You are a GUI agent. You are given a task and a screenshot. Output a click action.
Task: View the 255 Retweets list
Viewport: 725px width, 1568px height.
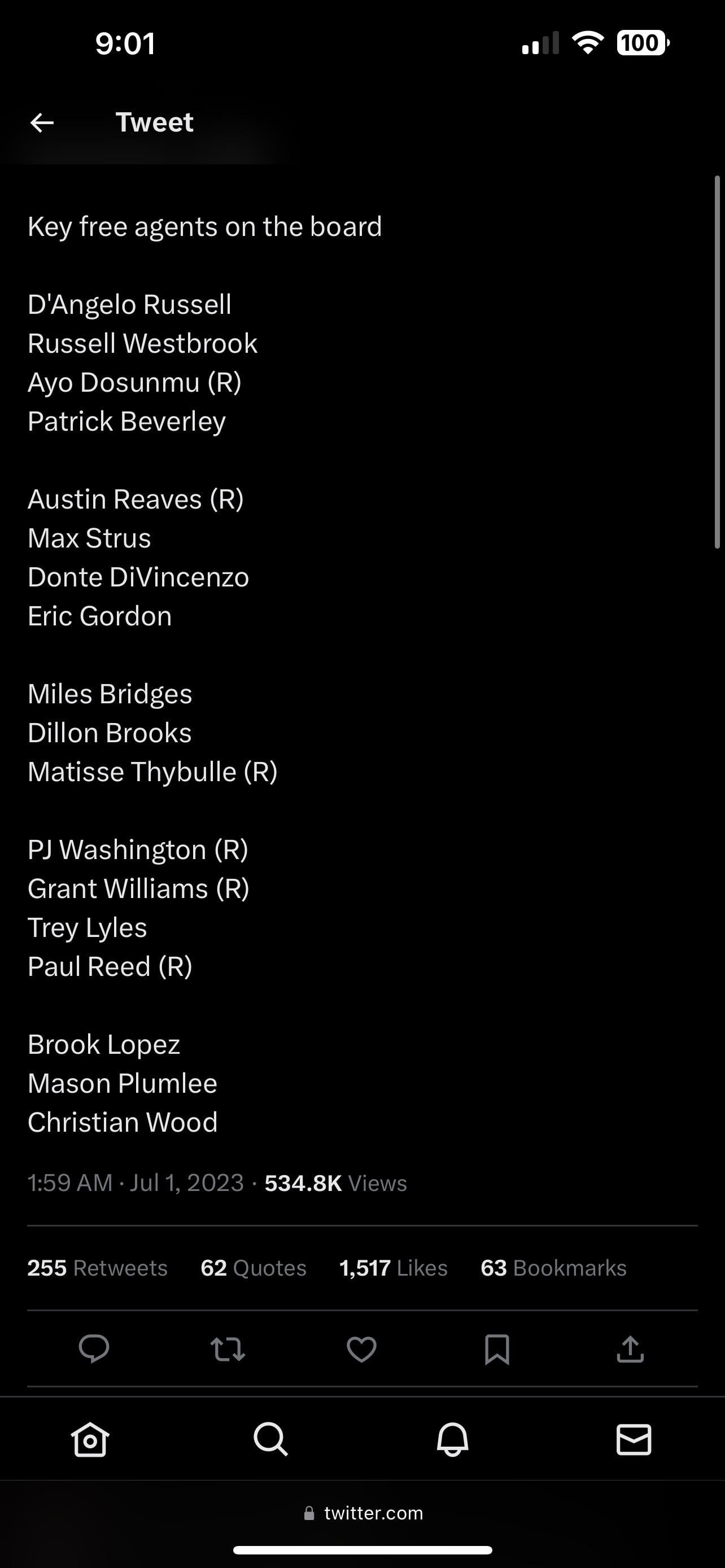click(x=97, y=1268)
